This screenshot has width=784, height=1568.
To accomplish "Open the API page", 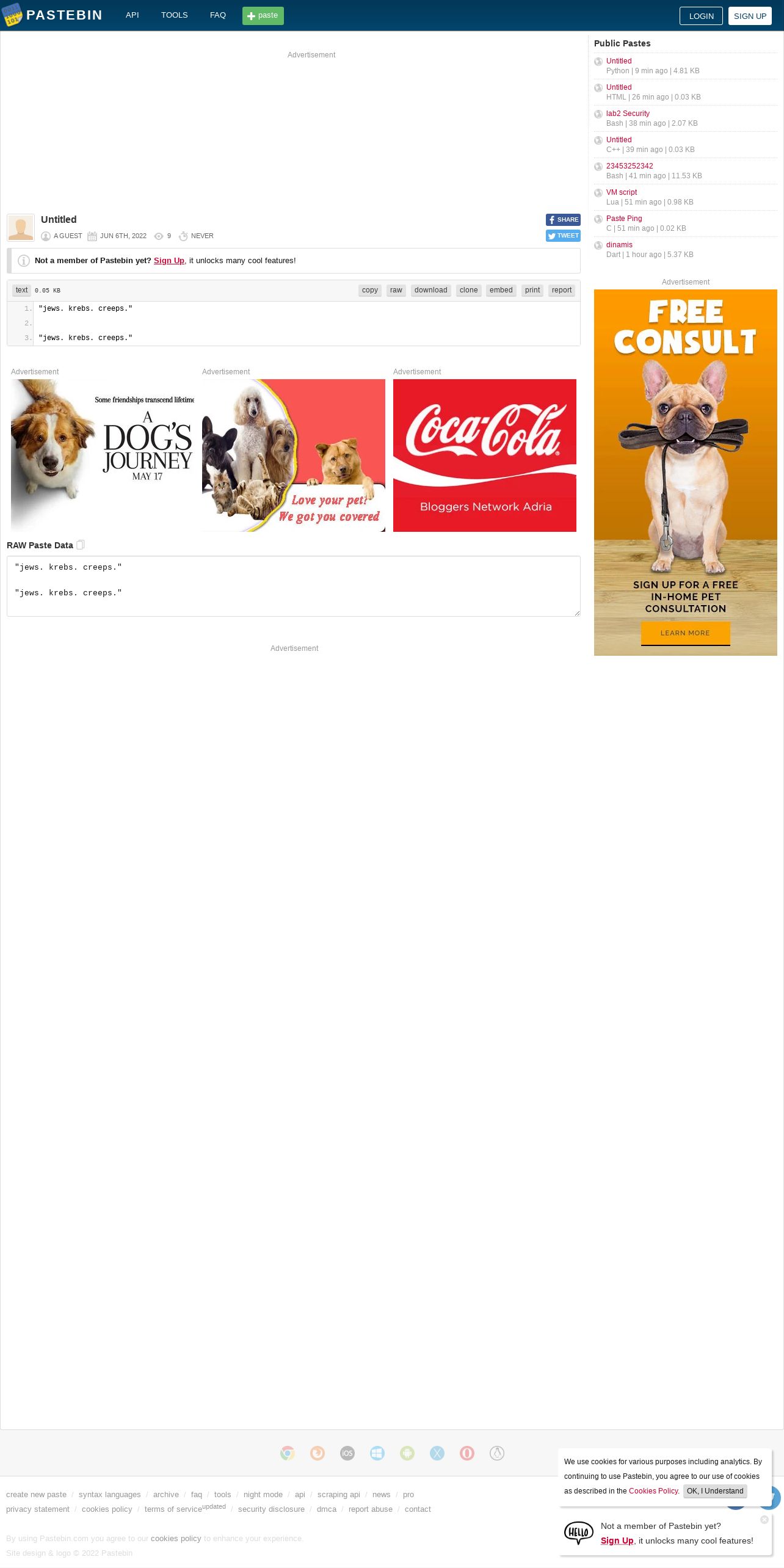I will (x=132, y=15).
